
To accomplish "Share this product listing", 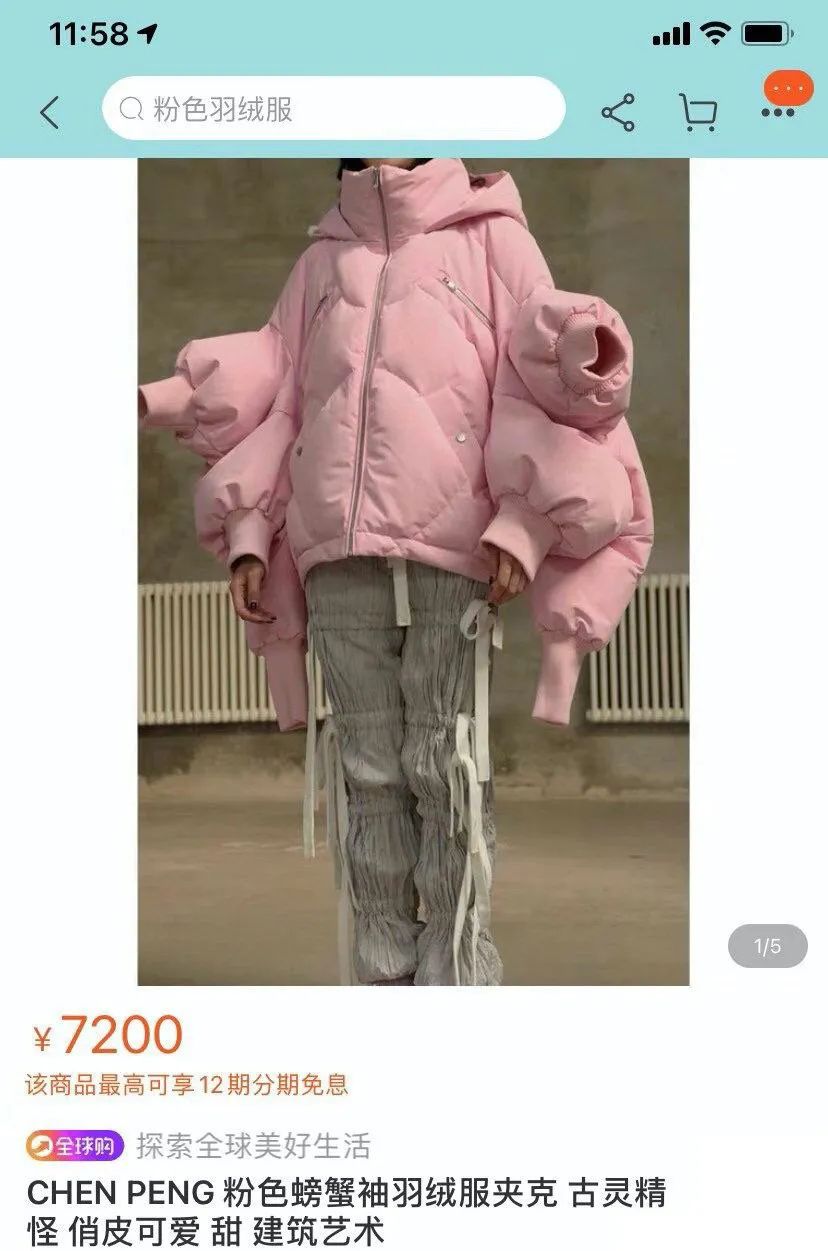I will pyautogui.click(x=618, y=112).
